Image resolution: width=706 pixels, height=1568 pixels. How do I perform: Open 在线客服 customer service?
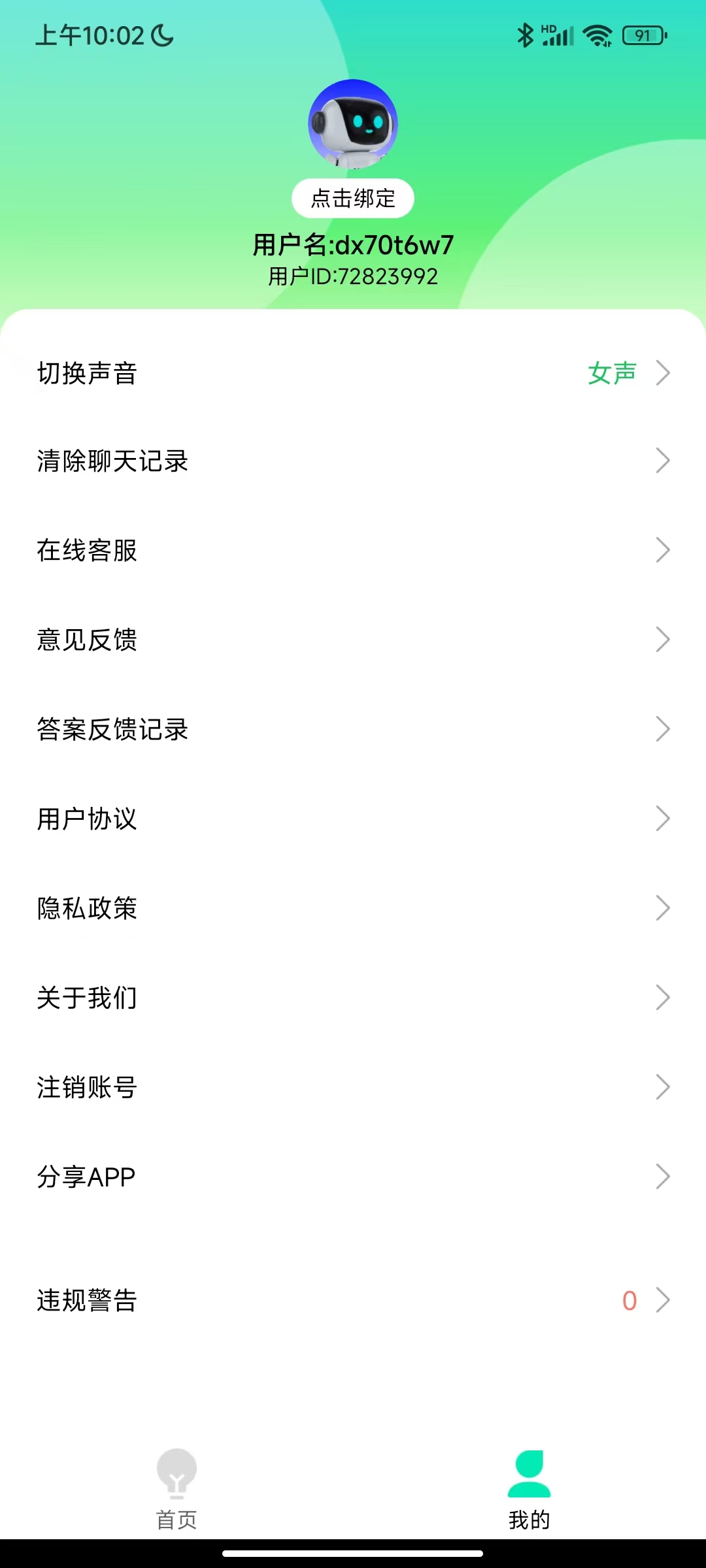coord(353,550)
